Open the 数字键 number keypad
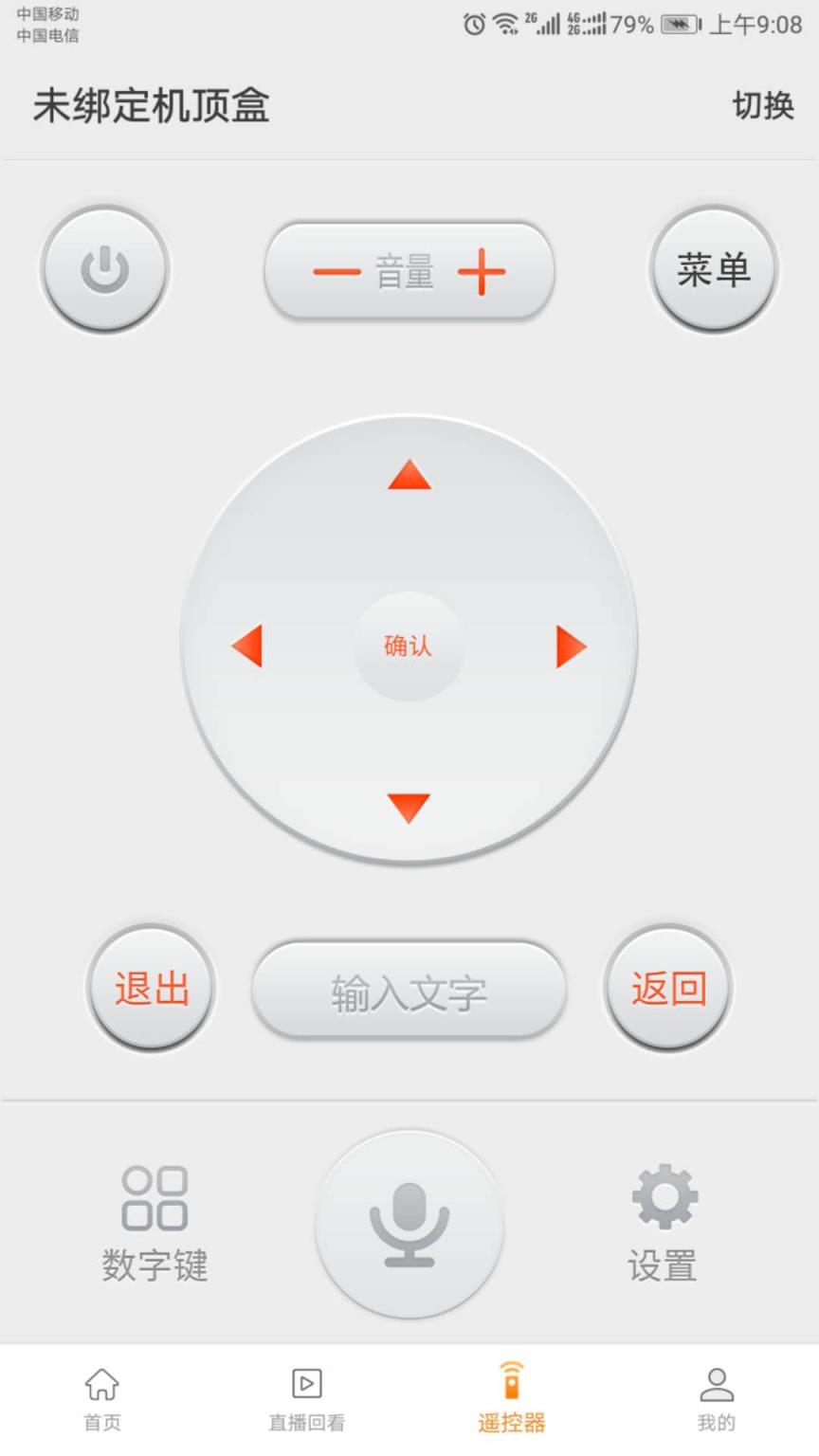Viewport: 819px width, 1456px height. 155,1223
